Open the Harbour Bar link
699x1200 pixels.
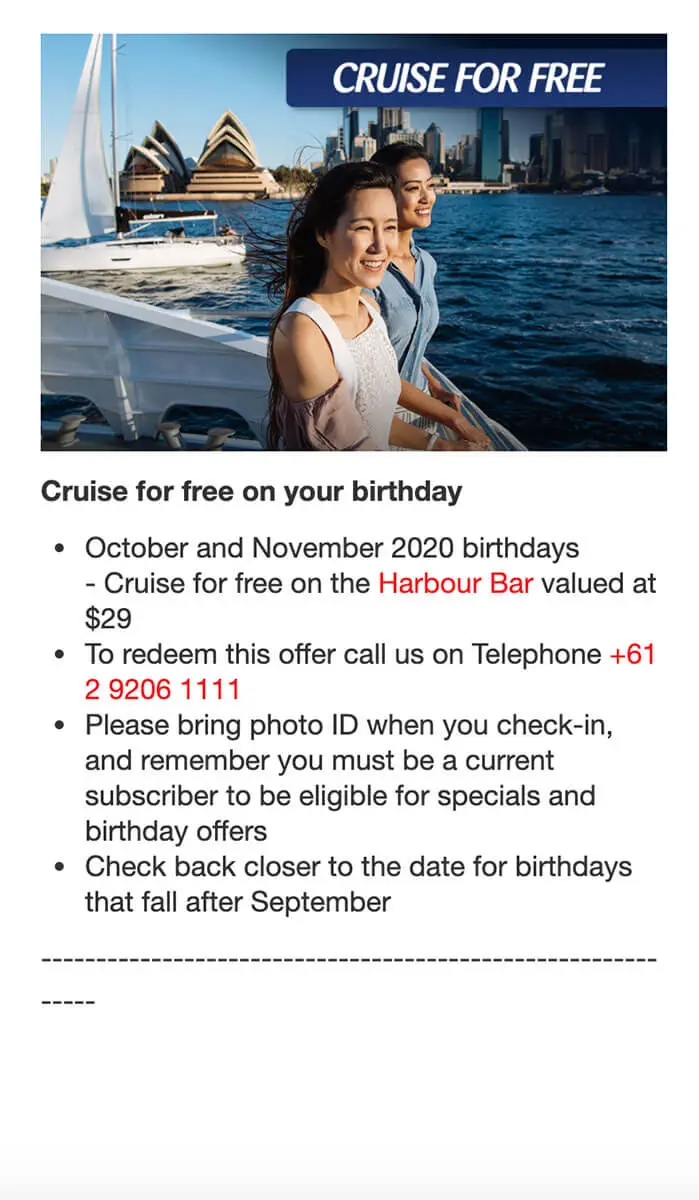[x=456, y=583]
